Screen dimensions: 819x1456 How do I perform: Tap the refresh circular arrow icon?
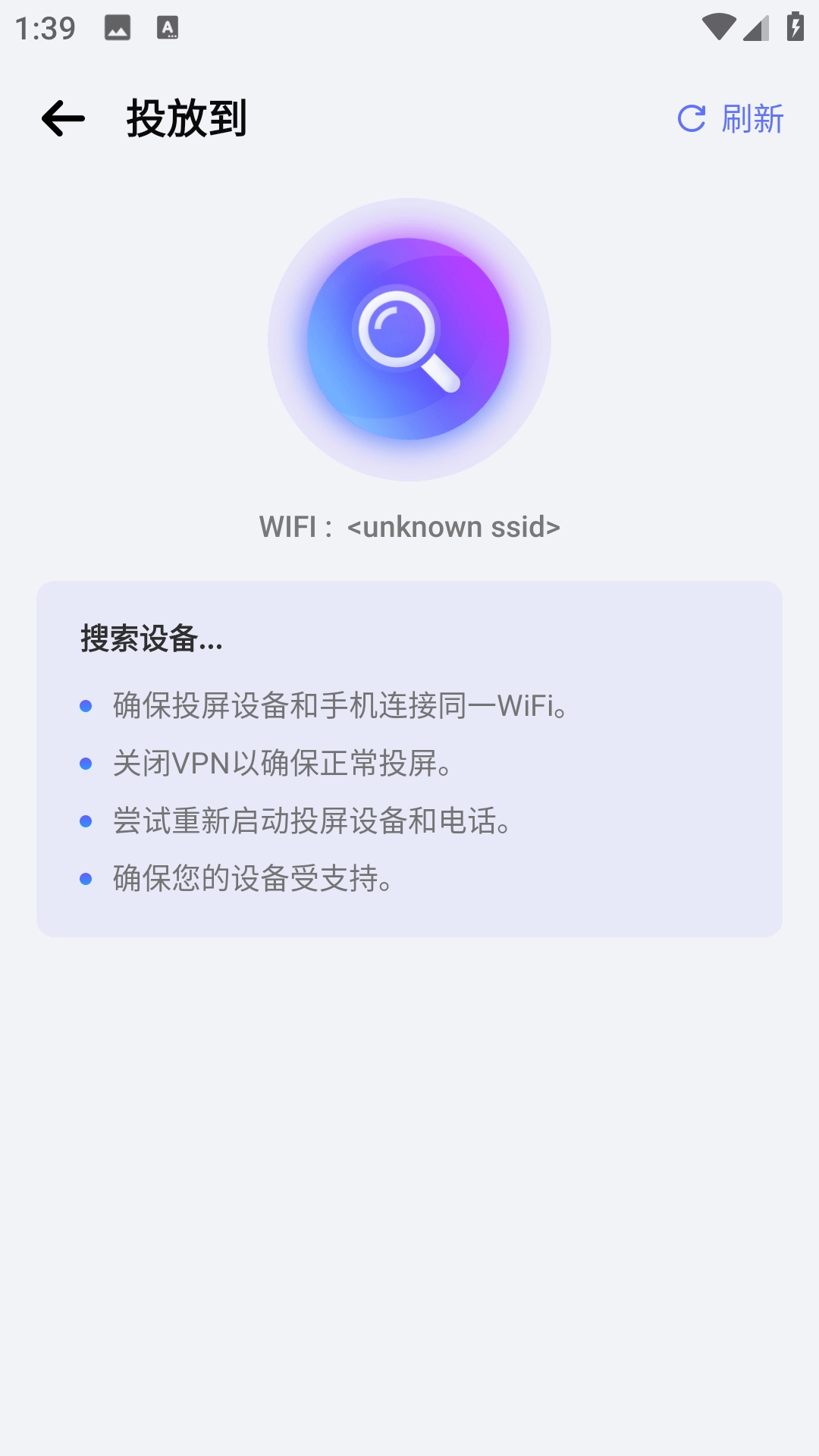692,118
